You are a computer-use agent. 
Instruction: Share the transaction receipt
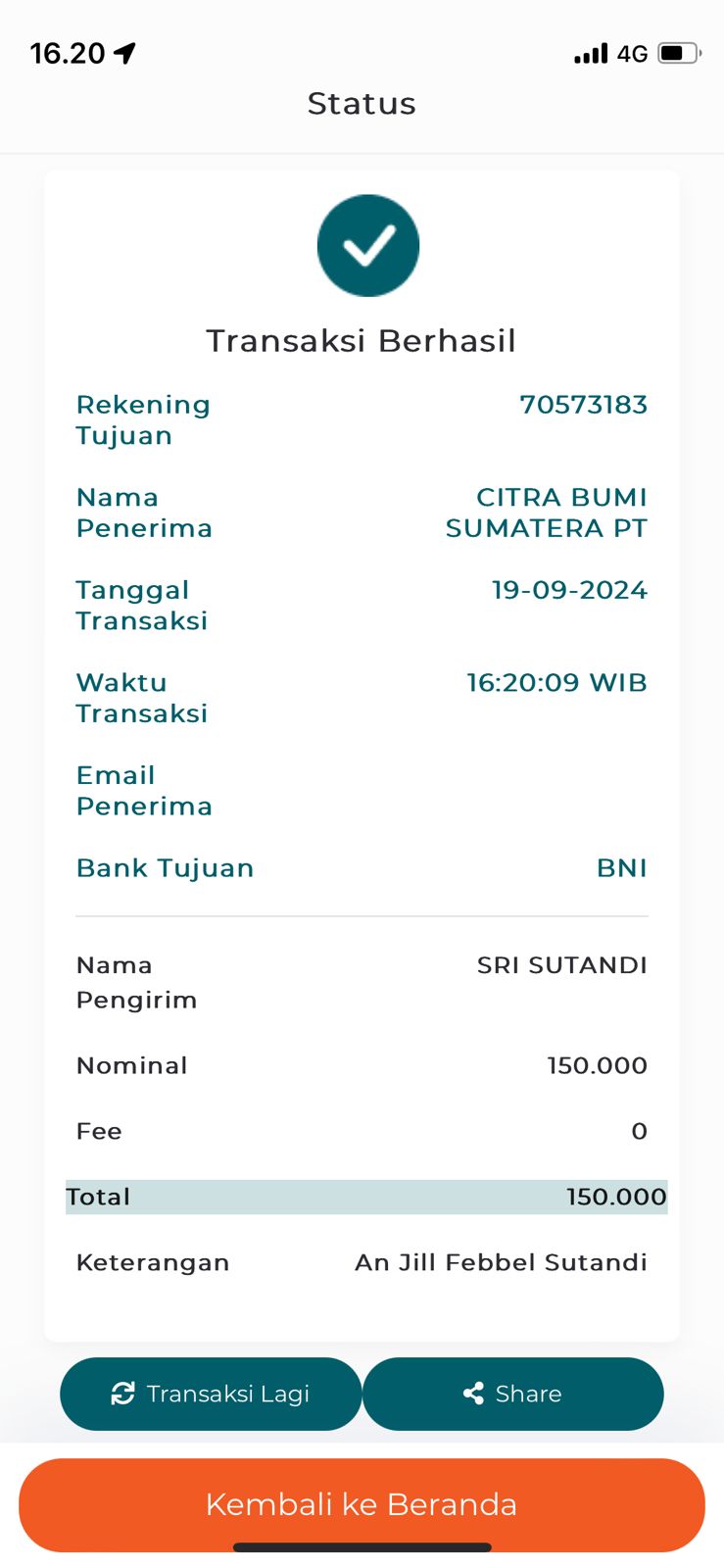(x=513, y=1394)
